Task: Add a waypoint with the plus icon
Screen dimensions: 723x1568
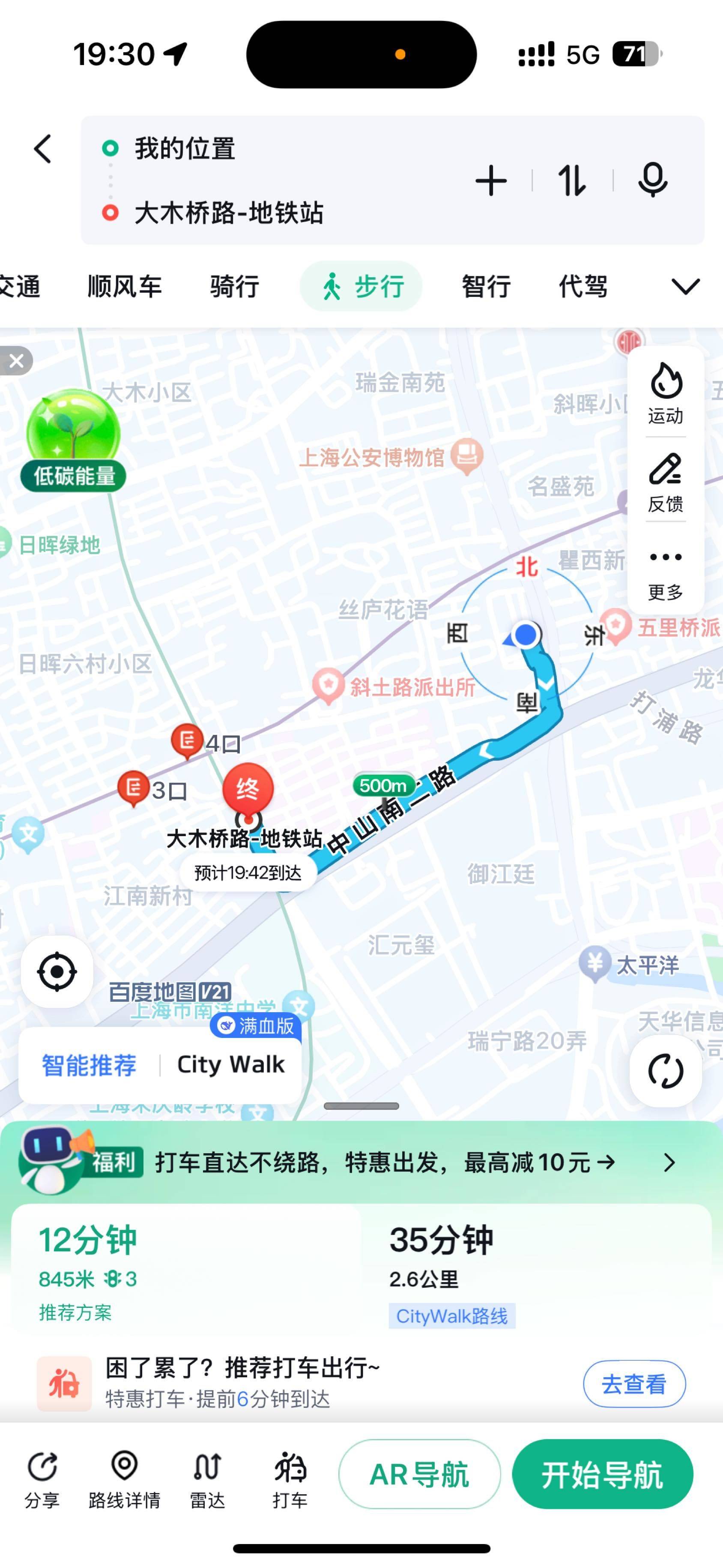Action: [490, 181]
